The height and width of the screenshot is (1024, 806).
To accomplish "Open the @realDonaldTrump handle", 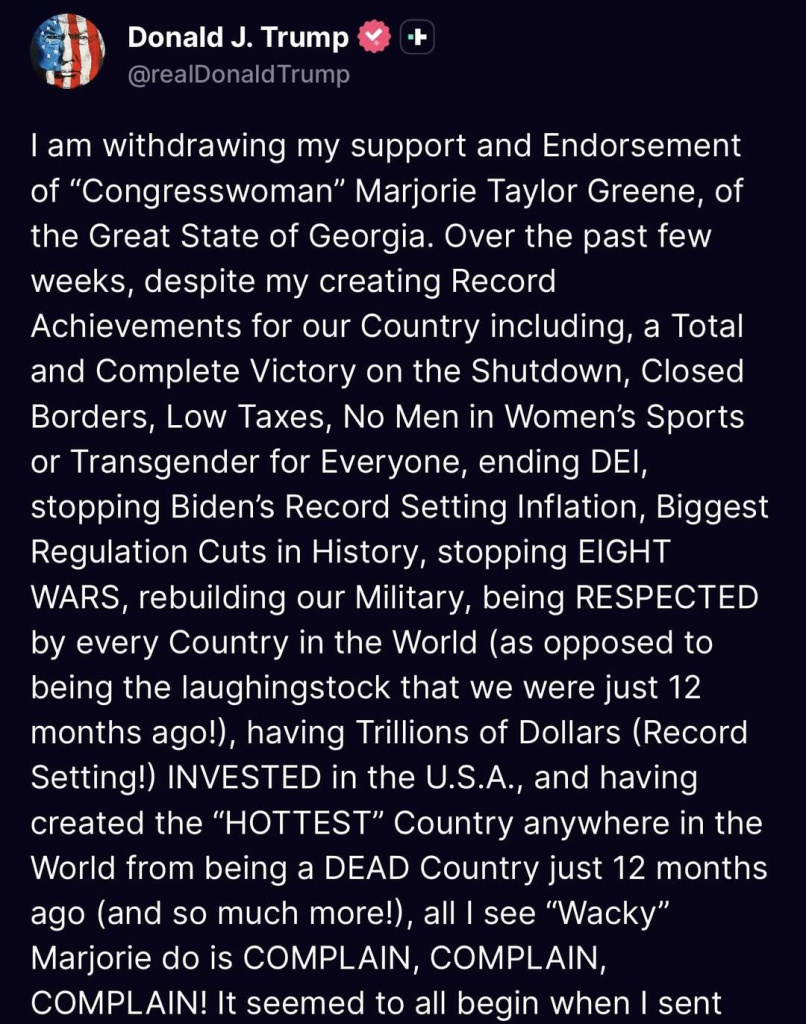I will coord(239,75).
